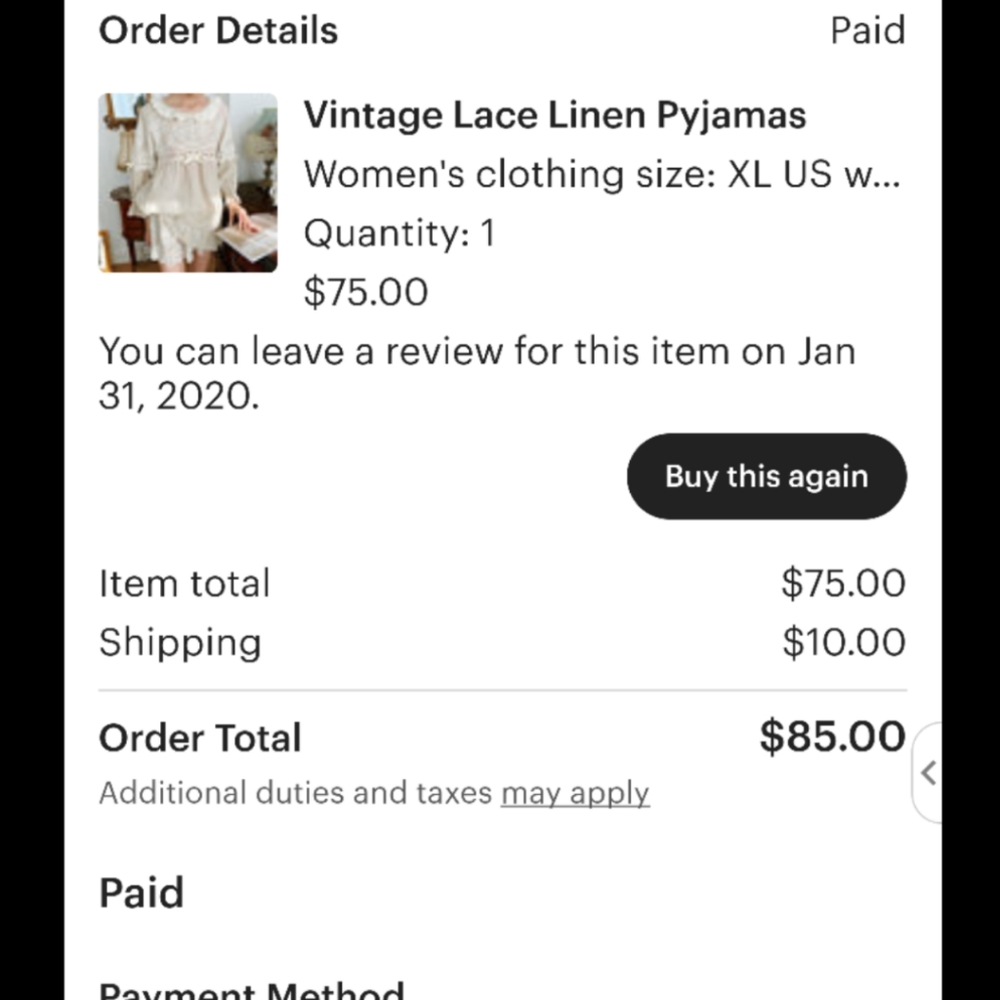Follow the may apply taxes link
This screenshot has height=1000, width=1000.
(575, 794)
